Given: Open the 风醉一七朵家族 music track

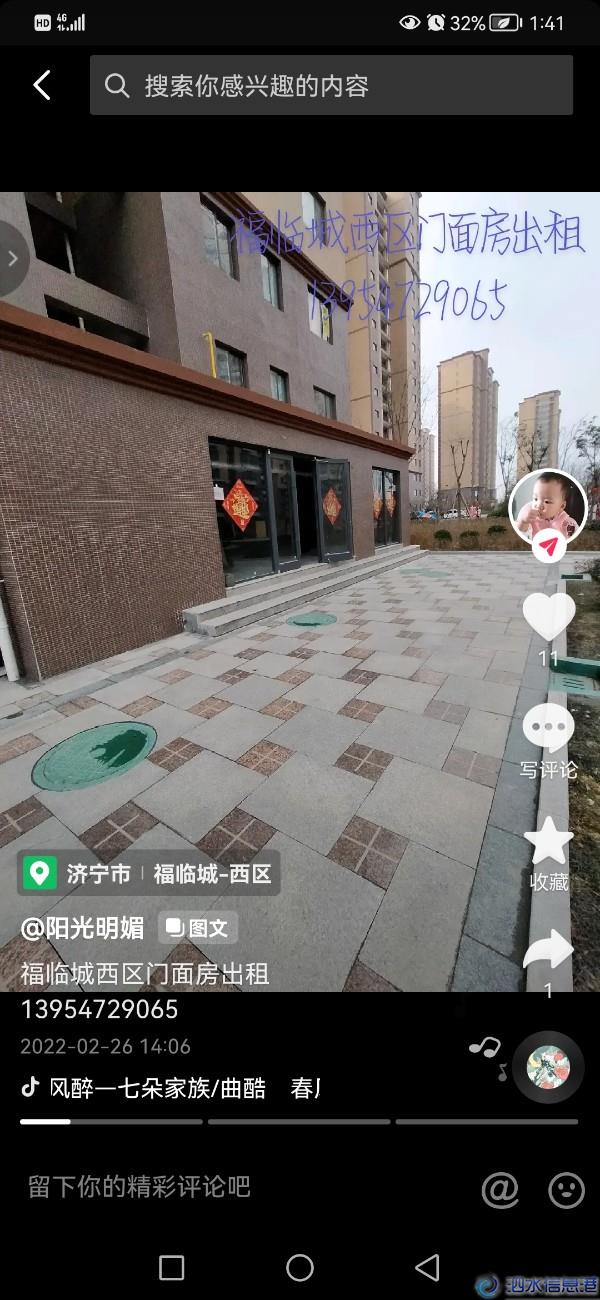Looking at the screenshot, I should pos(160,1088).
